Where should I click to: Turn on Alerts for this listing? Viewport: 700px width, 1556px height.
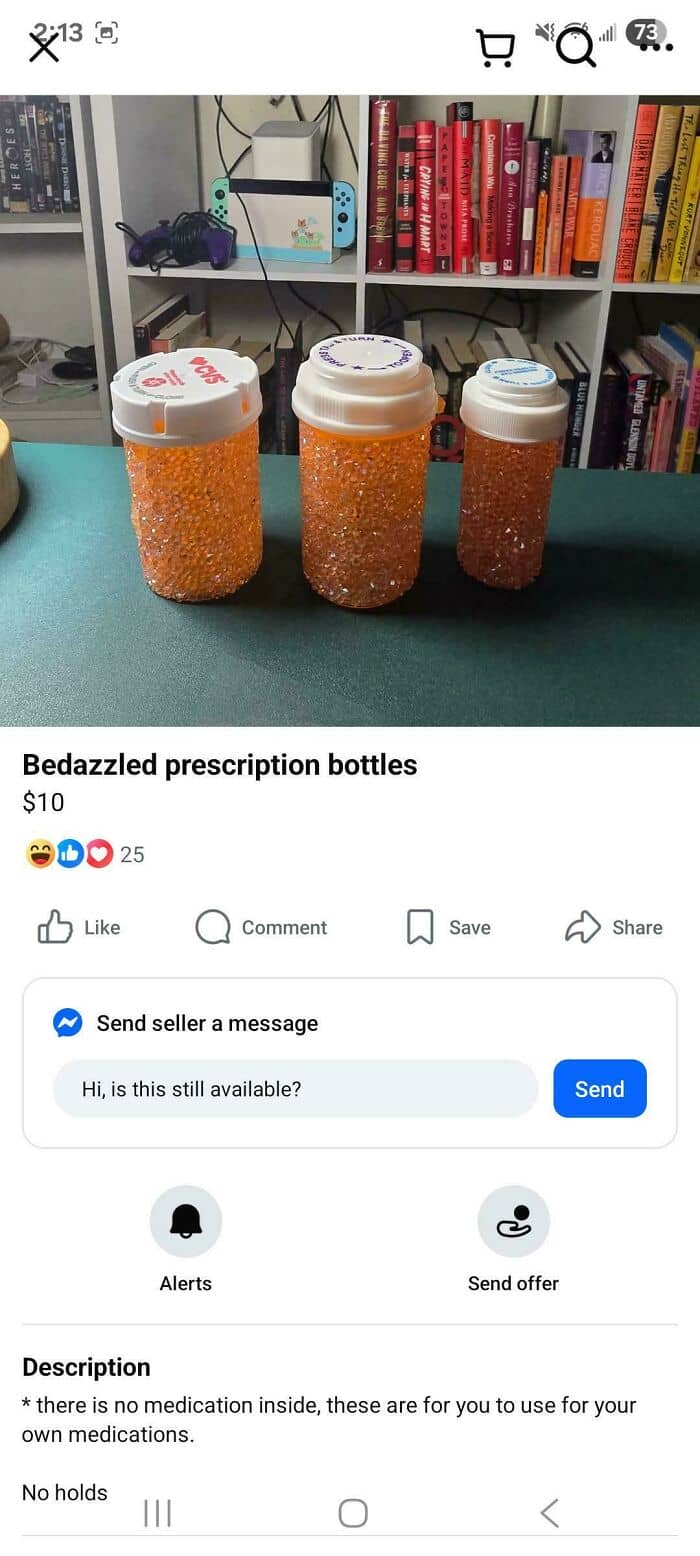coord(186,1240)
